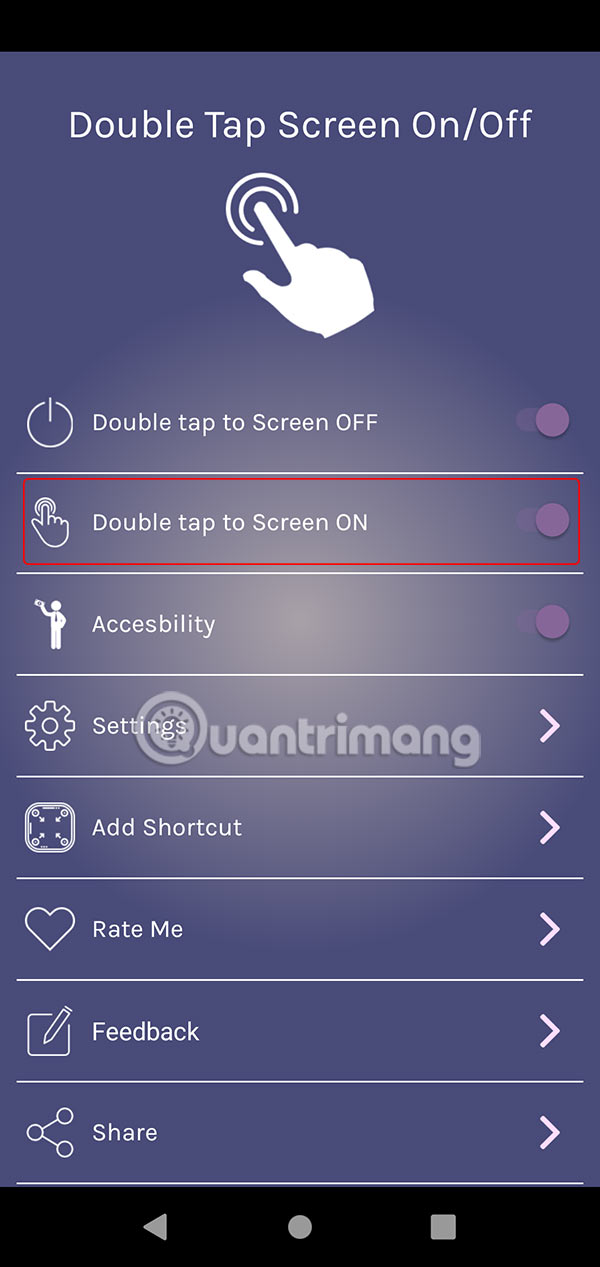Tap the Share row
Screen dimensions: 600x1267
point(300,1132)
